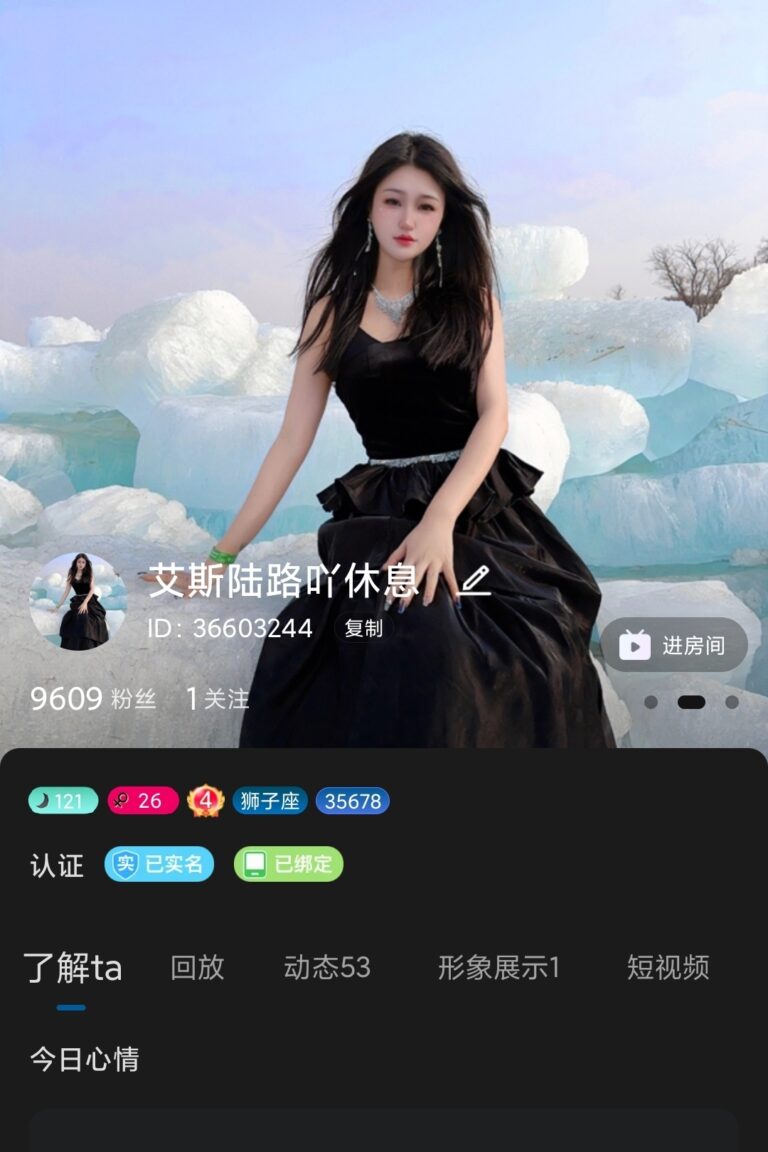Tap the 已绑定 phone binding badge
This screenshot has height=1152, width=768.
click(x=288, y=864)
